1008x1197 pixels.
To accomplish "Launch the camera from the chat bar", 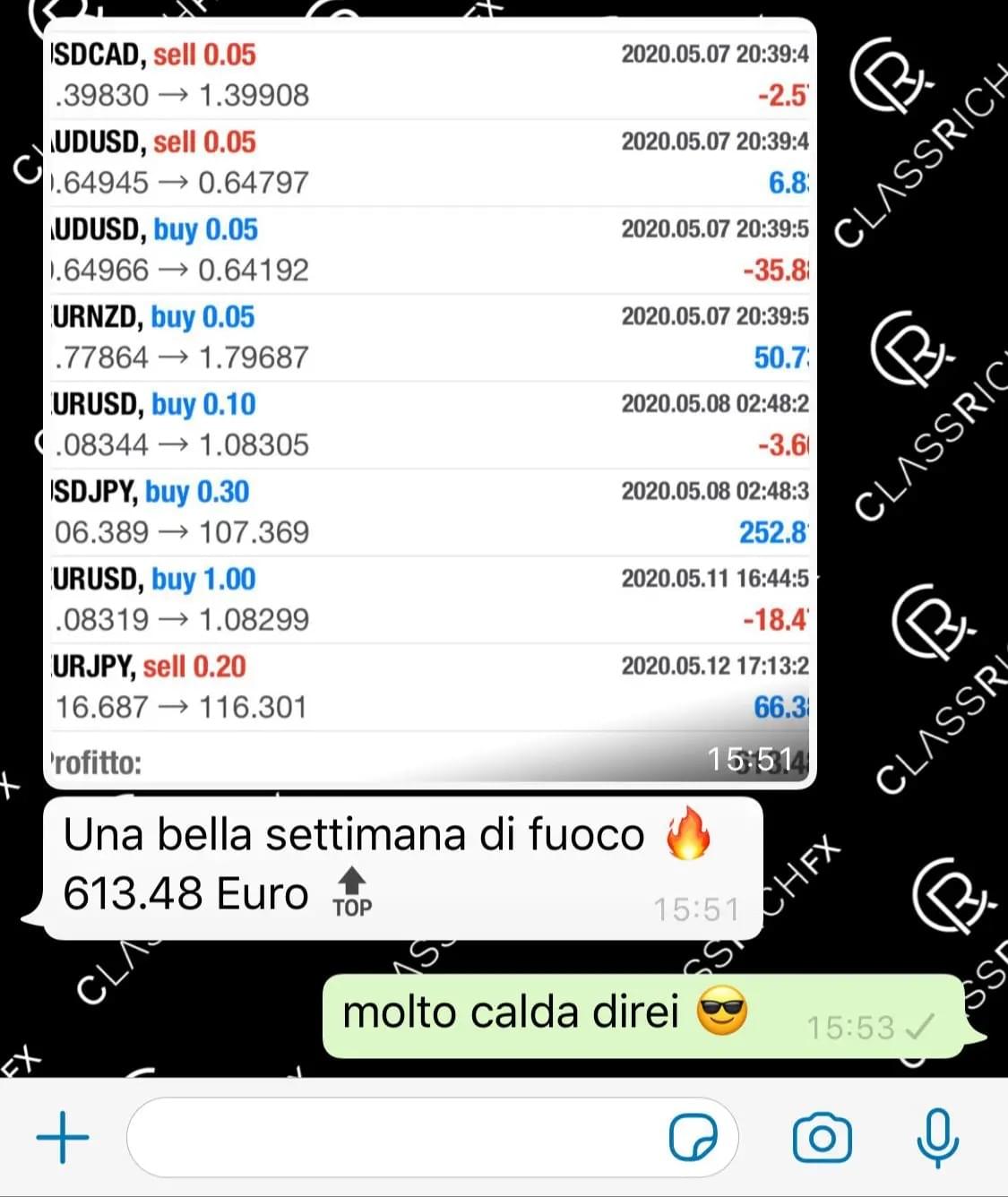I will [822, 1138].
